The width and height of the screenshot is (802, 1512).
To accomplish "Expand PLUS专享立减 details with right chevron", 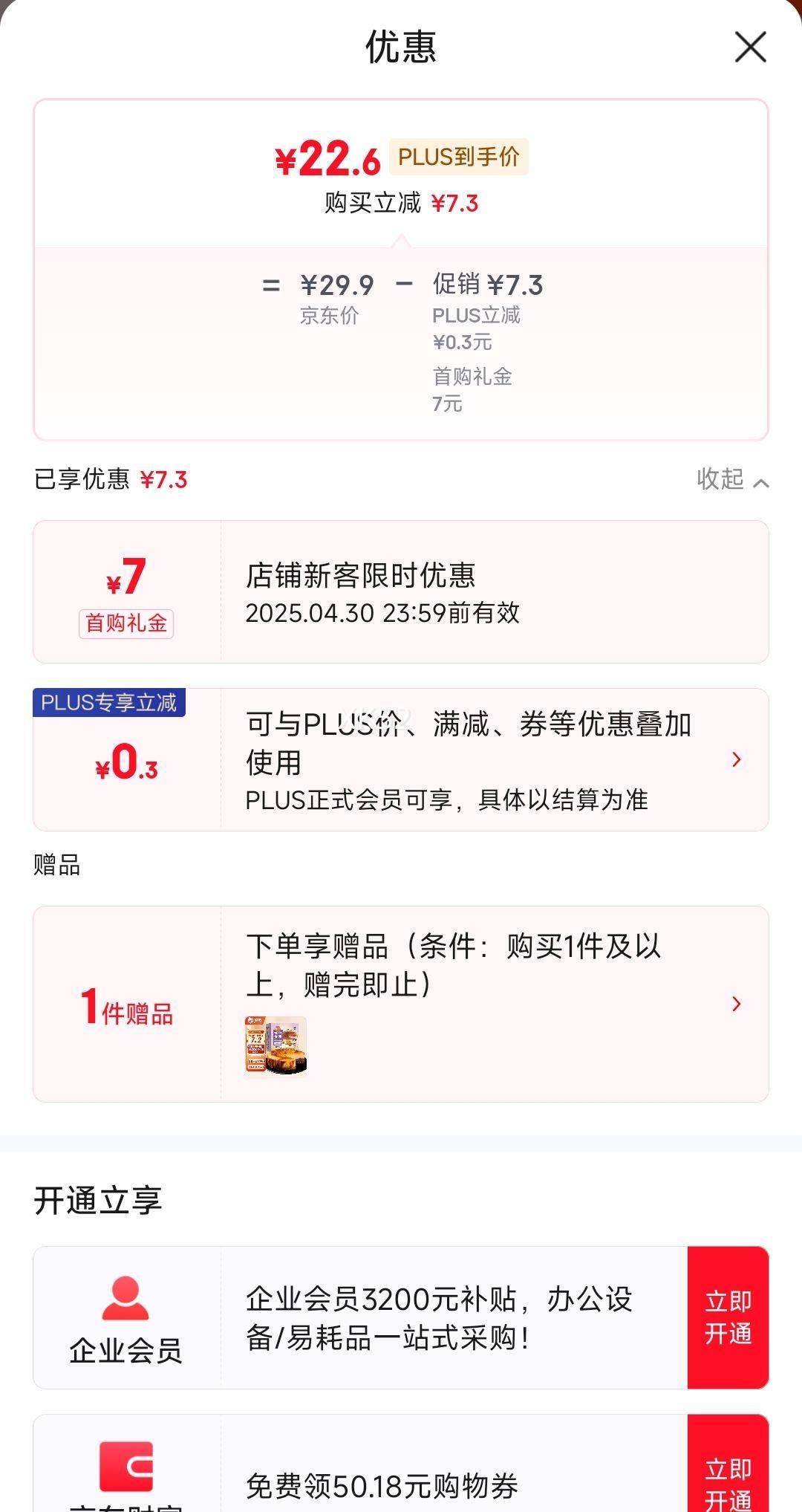I will point(736,759).
